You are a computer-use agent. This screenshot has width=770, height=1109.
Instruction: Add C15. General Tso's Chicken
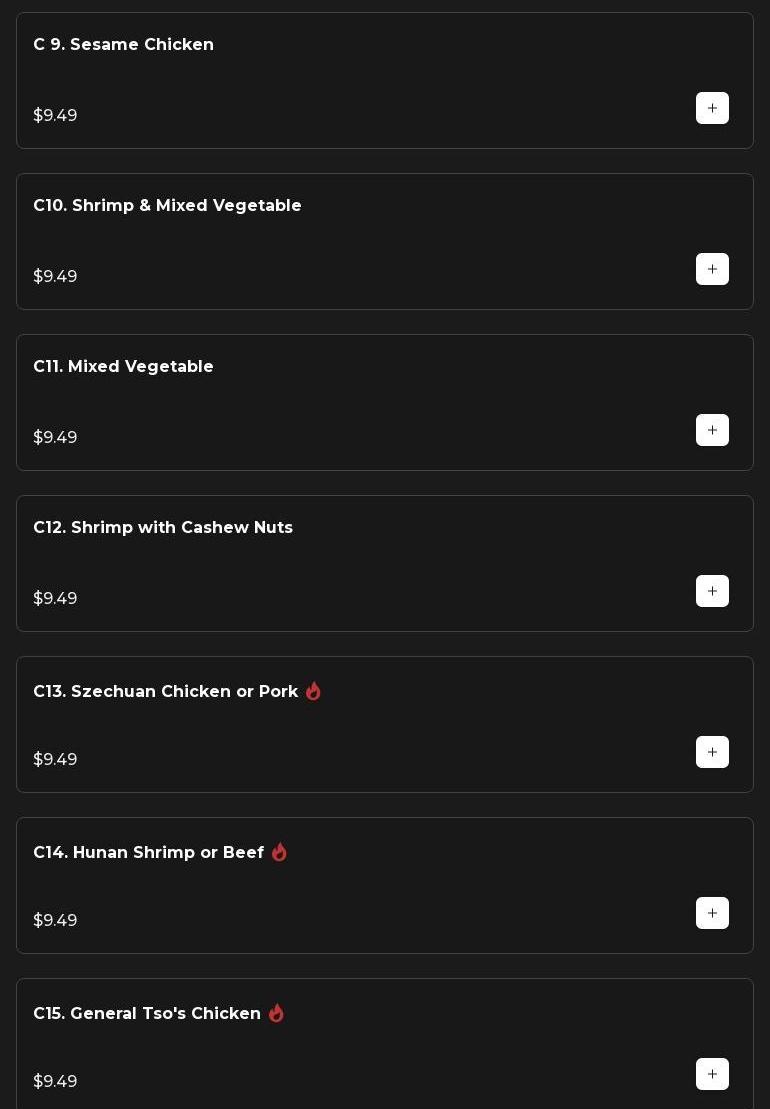(712, 1074)
